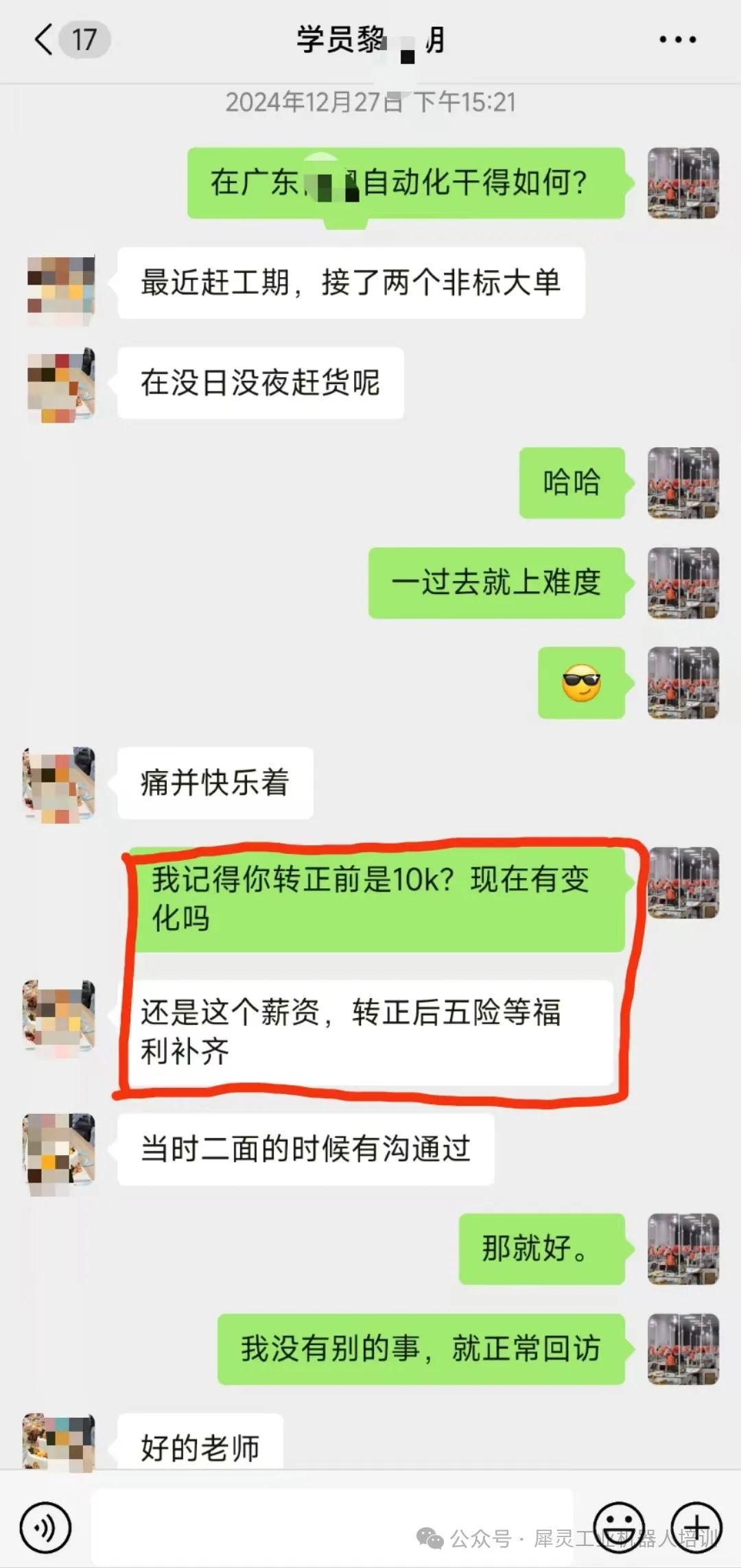This screenshot has width=741, height=1568.
Task: Open the plus attachment menu
Action: click(696, 1528)
